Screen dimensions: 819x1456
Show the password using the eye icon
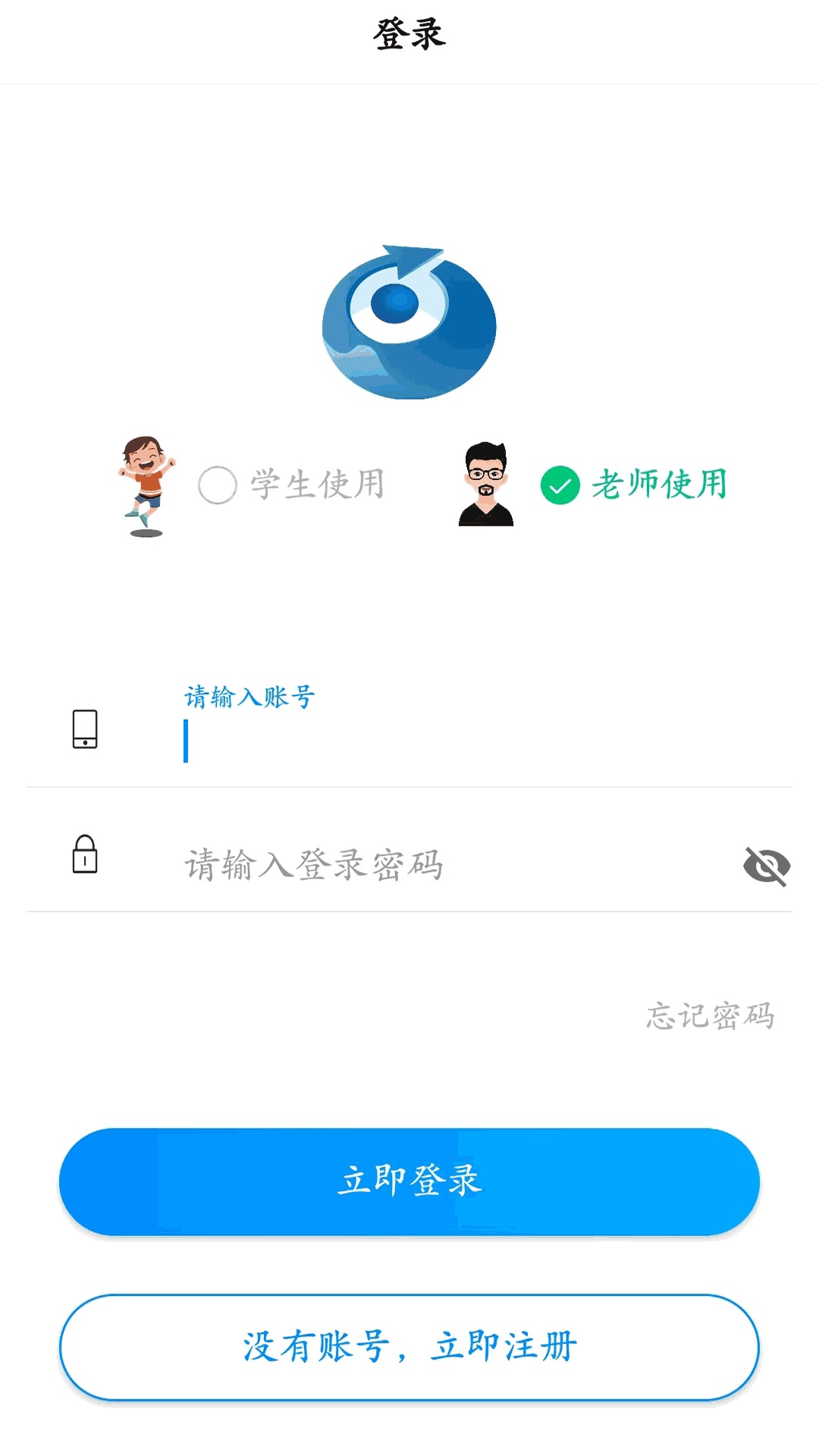(768, 864)
